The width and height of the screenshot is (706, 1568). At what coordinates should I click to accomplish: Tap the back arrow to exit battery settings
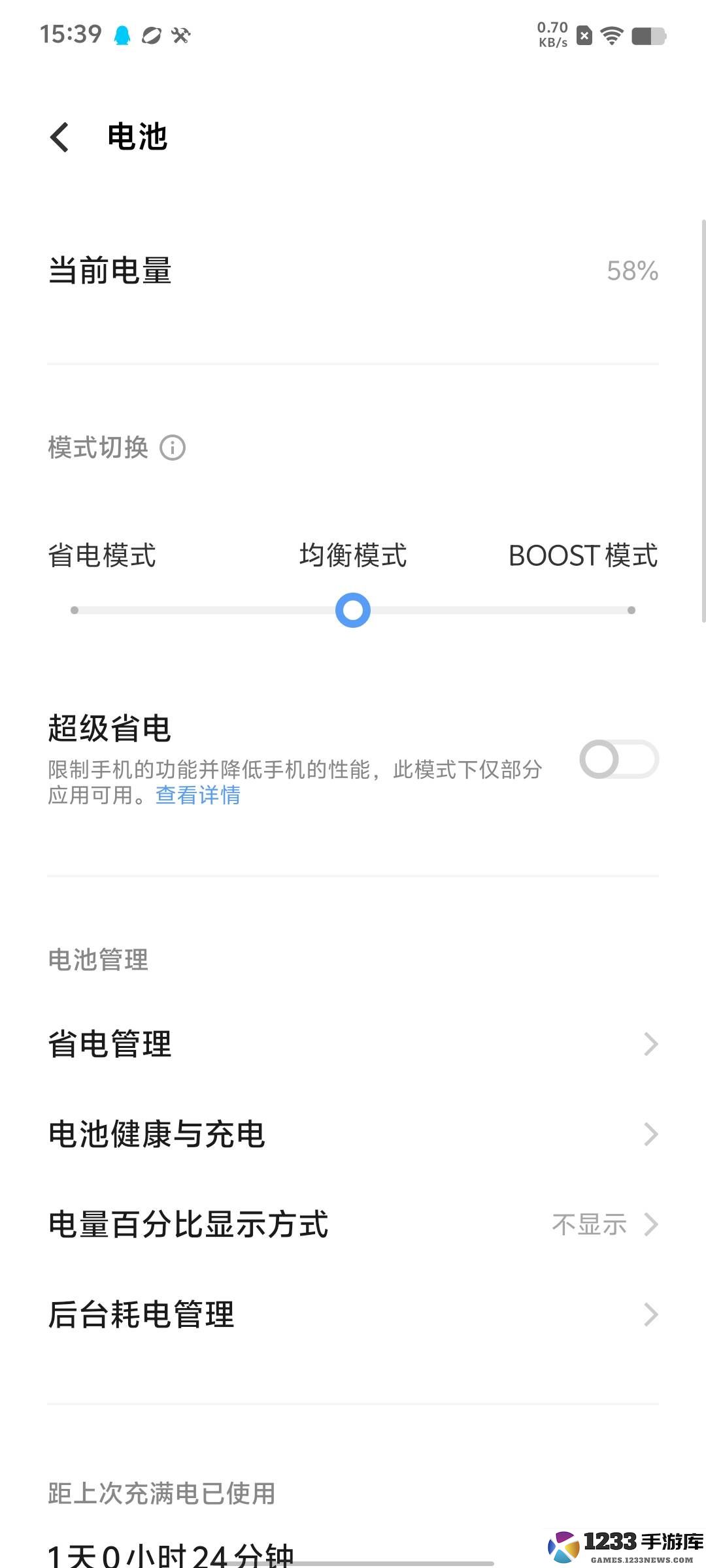click(x=59, y=138)
